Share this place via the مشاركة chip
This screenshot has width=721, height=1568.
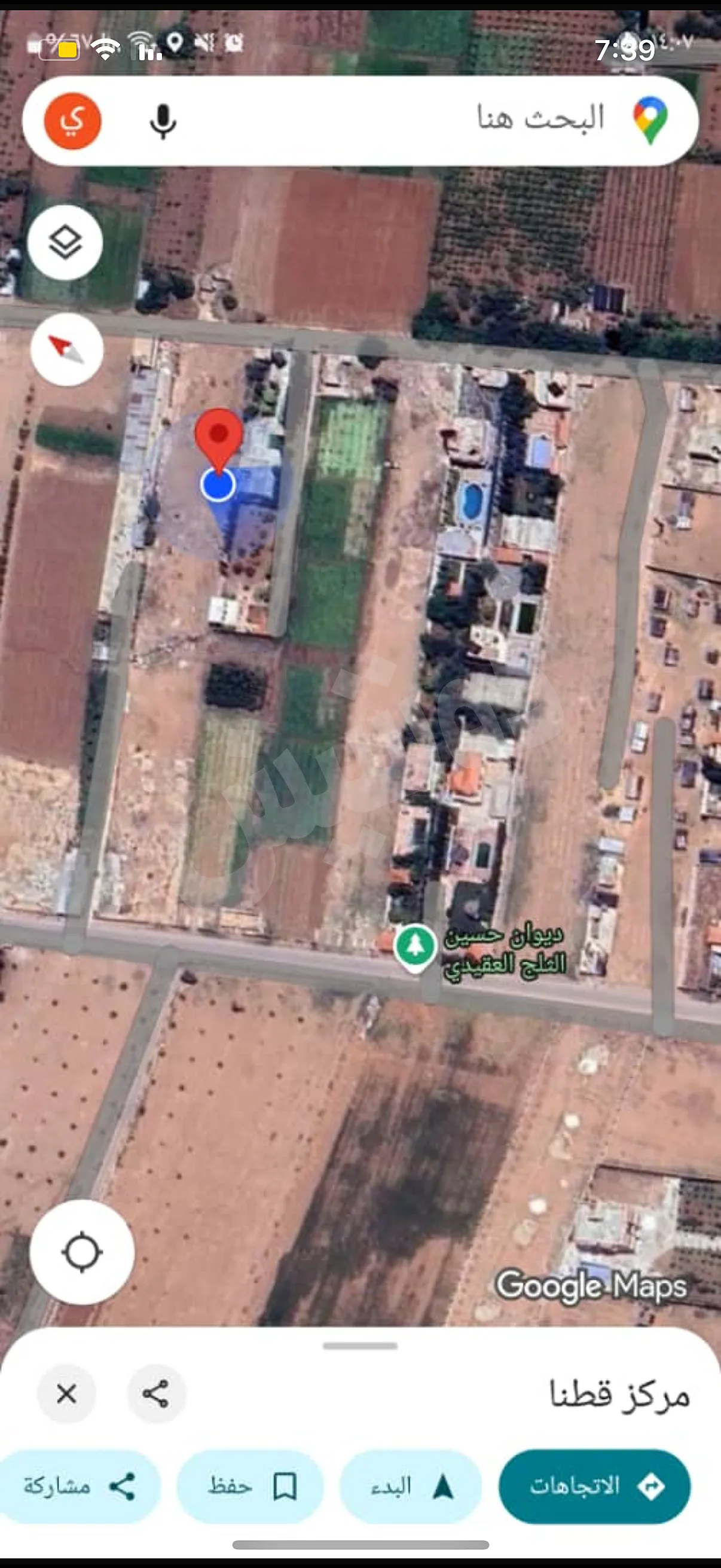pyautogui.click(x=79, y=1487)
